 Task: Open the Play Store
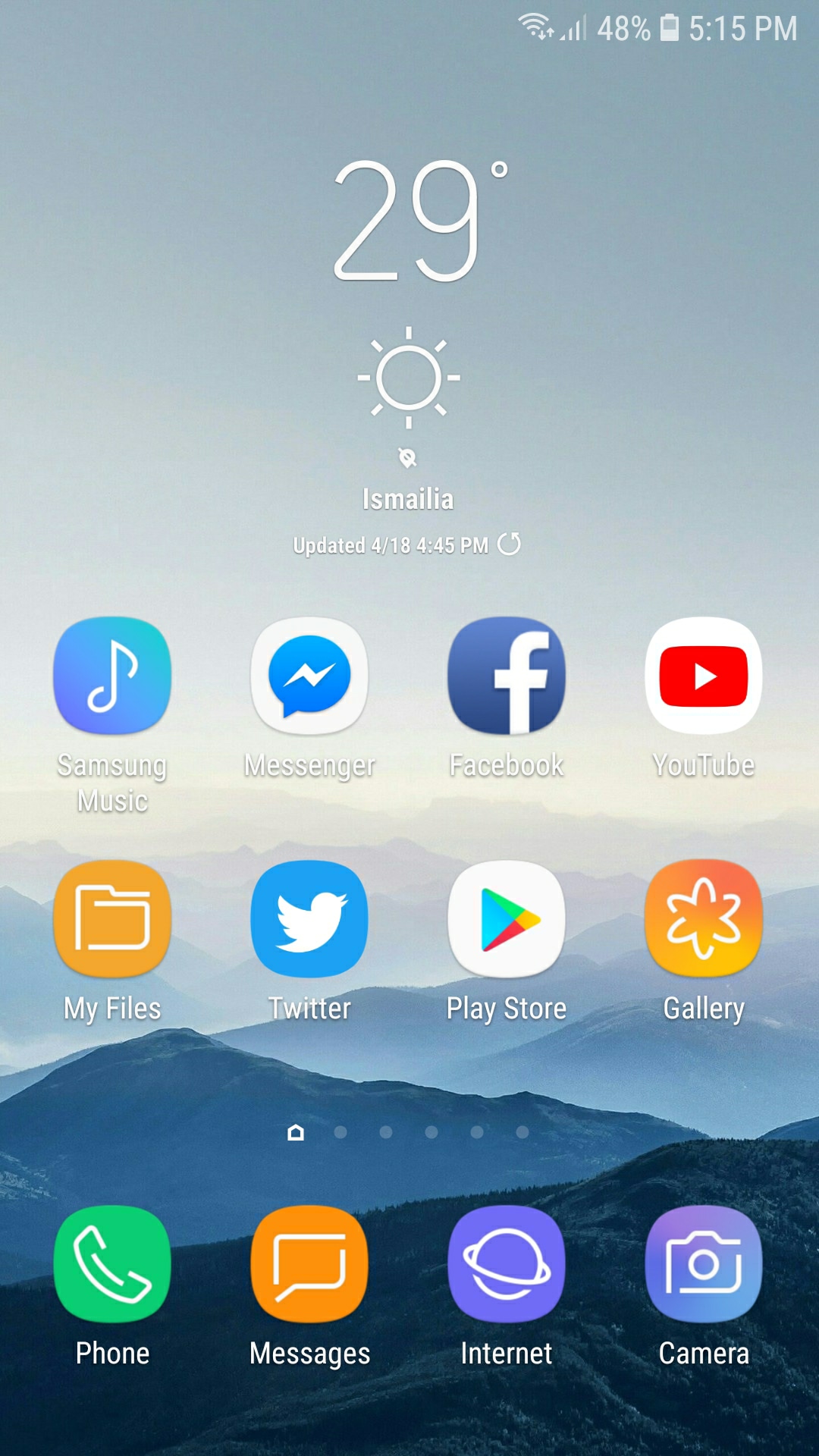(506, 918)
